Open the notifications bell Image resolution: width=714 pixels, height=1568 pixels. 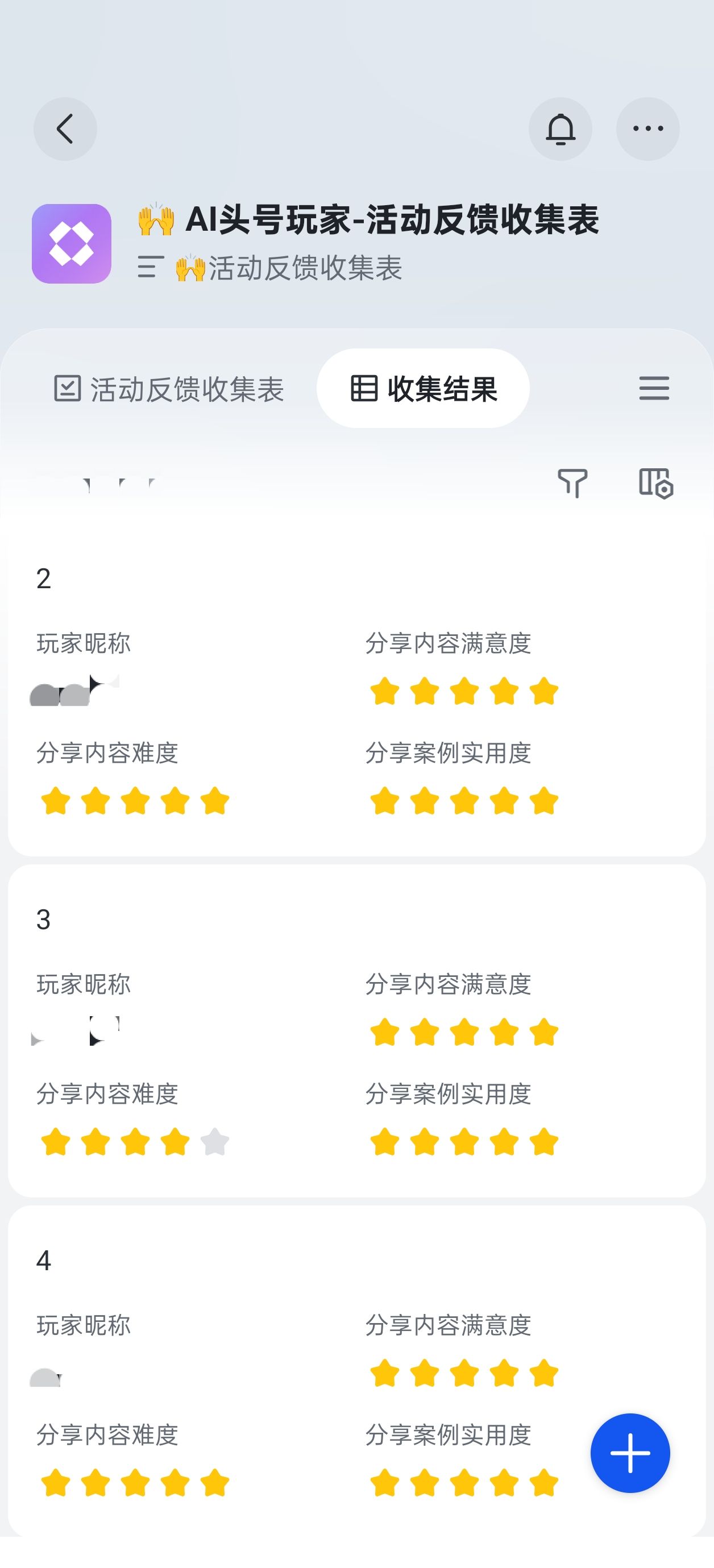click(560, 129)
